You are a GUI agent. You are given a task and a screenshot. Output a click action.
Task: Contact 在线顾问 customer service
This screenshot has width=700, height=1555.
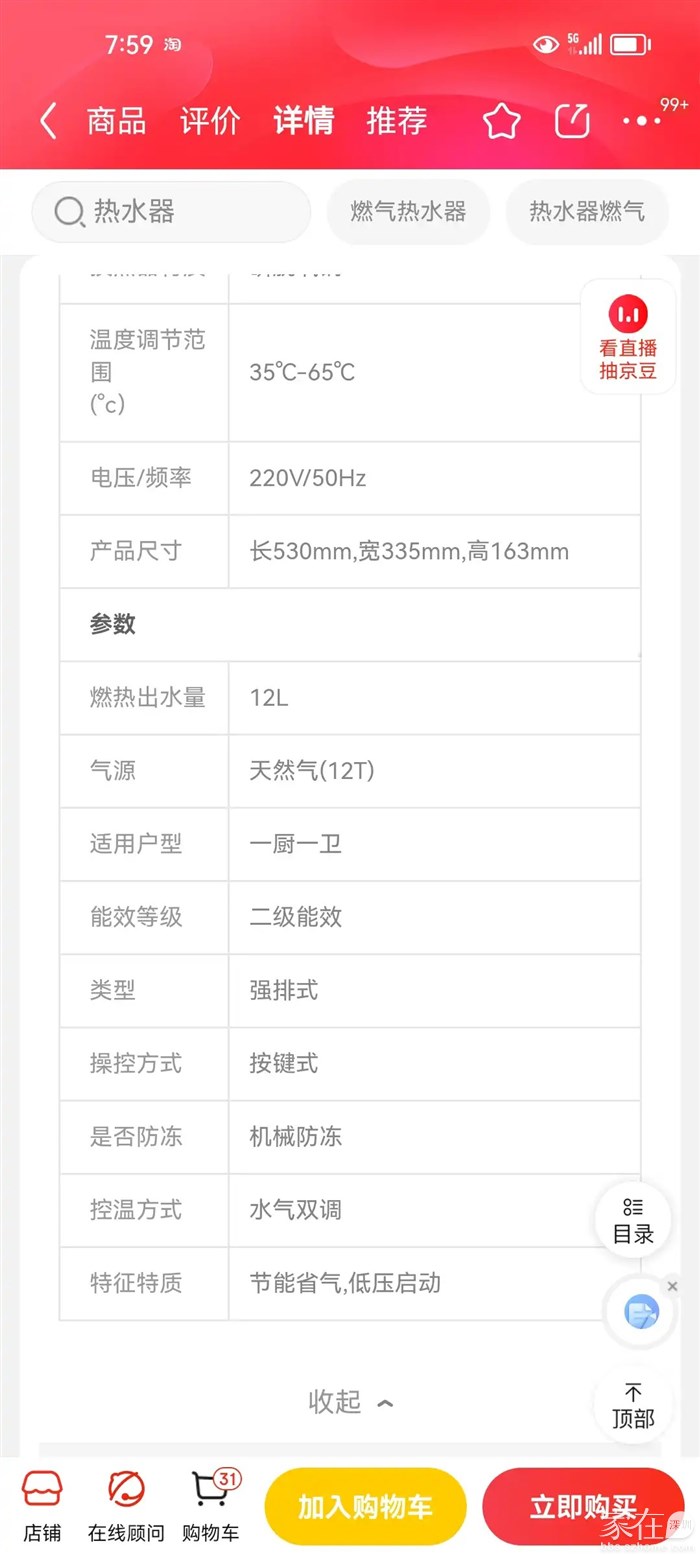126,1505
